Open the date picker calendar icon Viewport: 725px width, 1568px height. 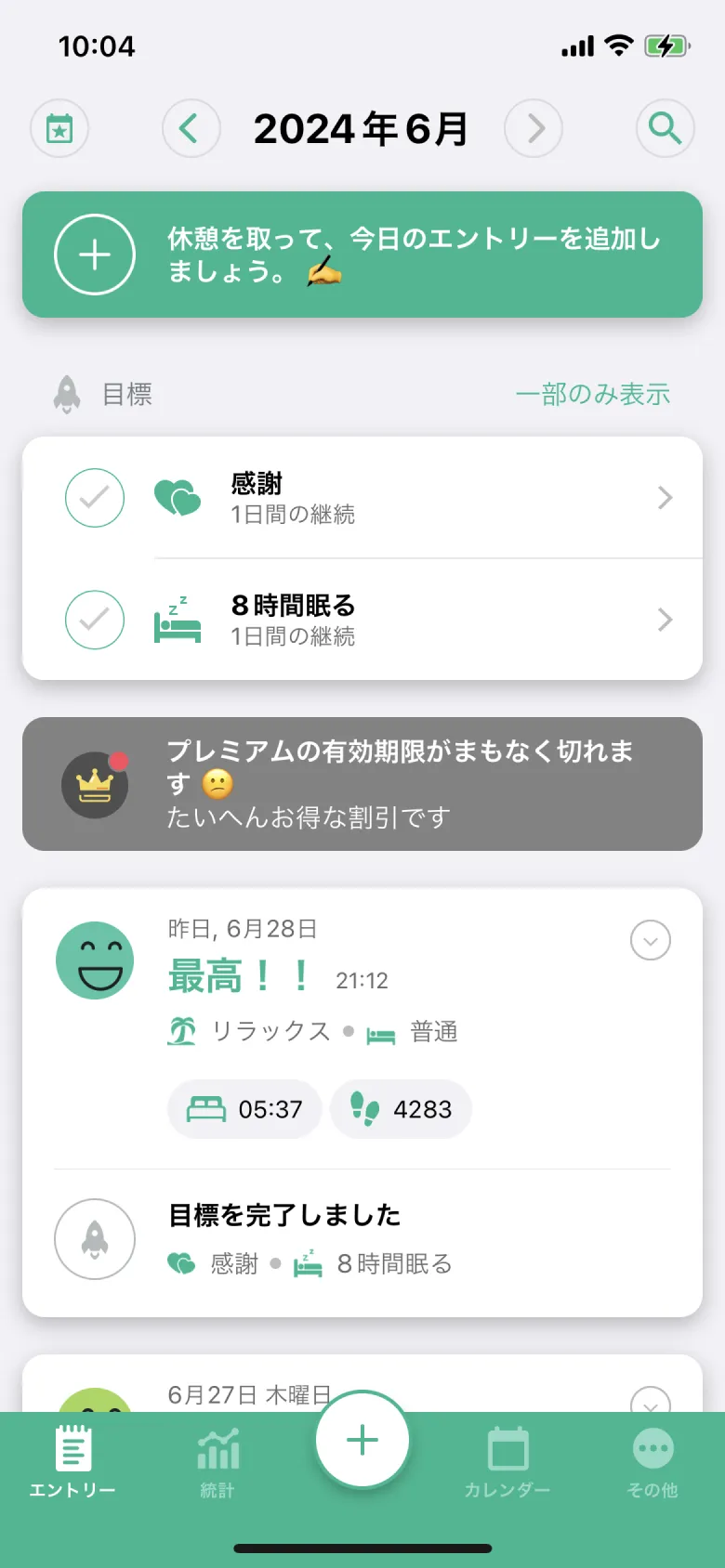coord(59,128)
